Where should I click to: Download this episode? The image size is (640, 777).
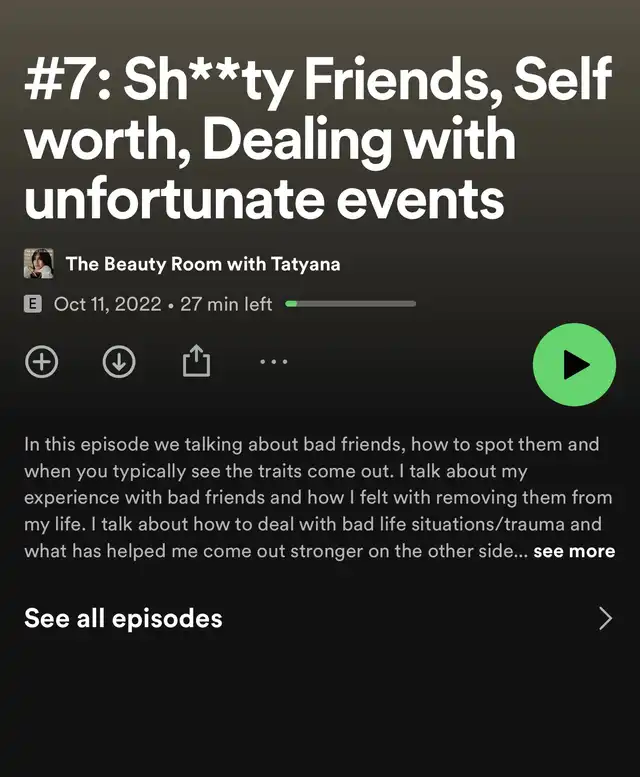119,363
